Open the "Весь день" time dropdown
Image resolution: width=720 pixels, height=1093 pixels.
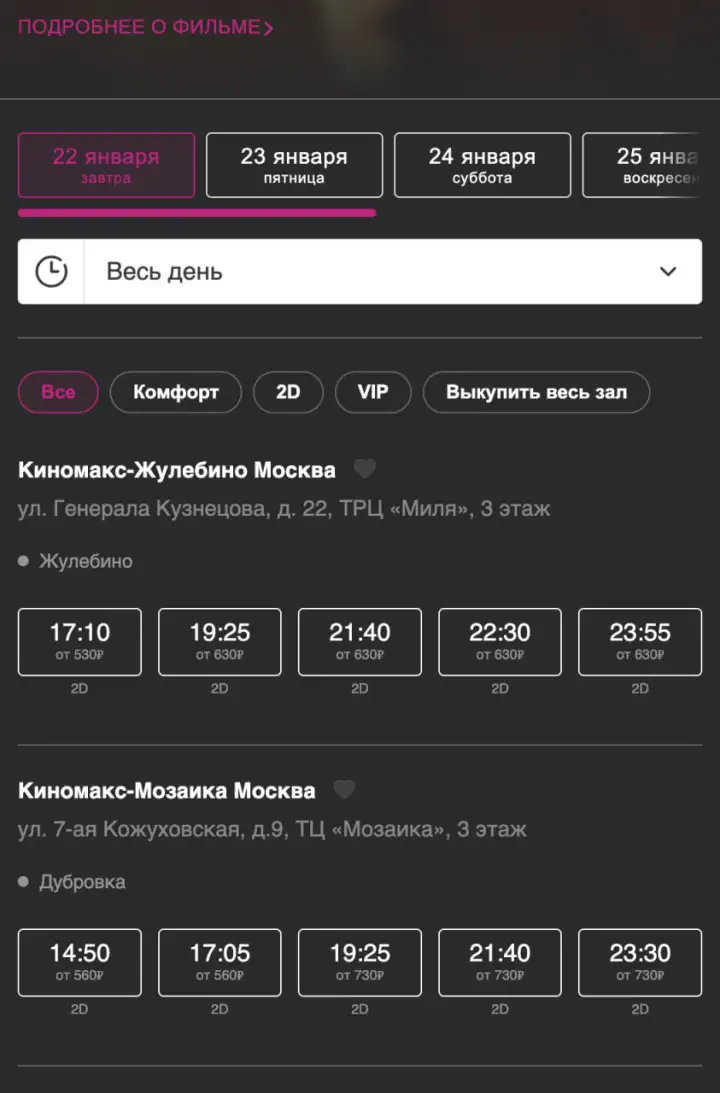point(360,271)
